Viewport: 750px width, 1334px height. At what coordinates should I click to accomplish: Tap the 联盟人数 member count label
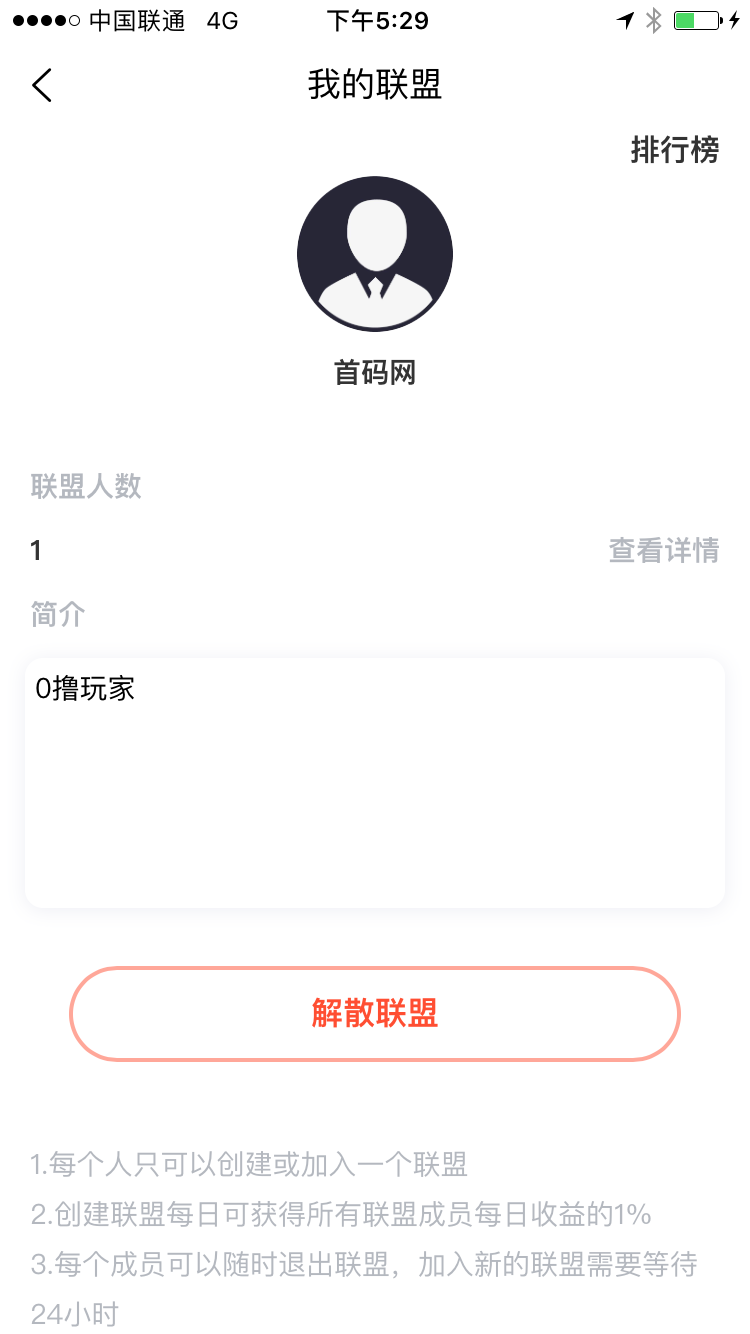coord(86,485)
